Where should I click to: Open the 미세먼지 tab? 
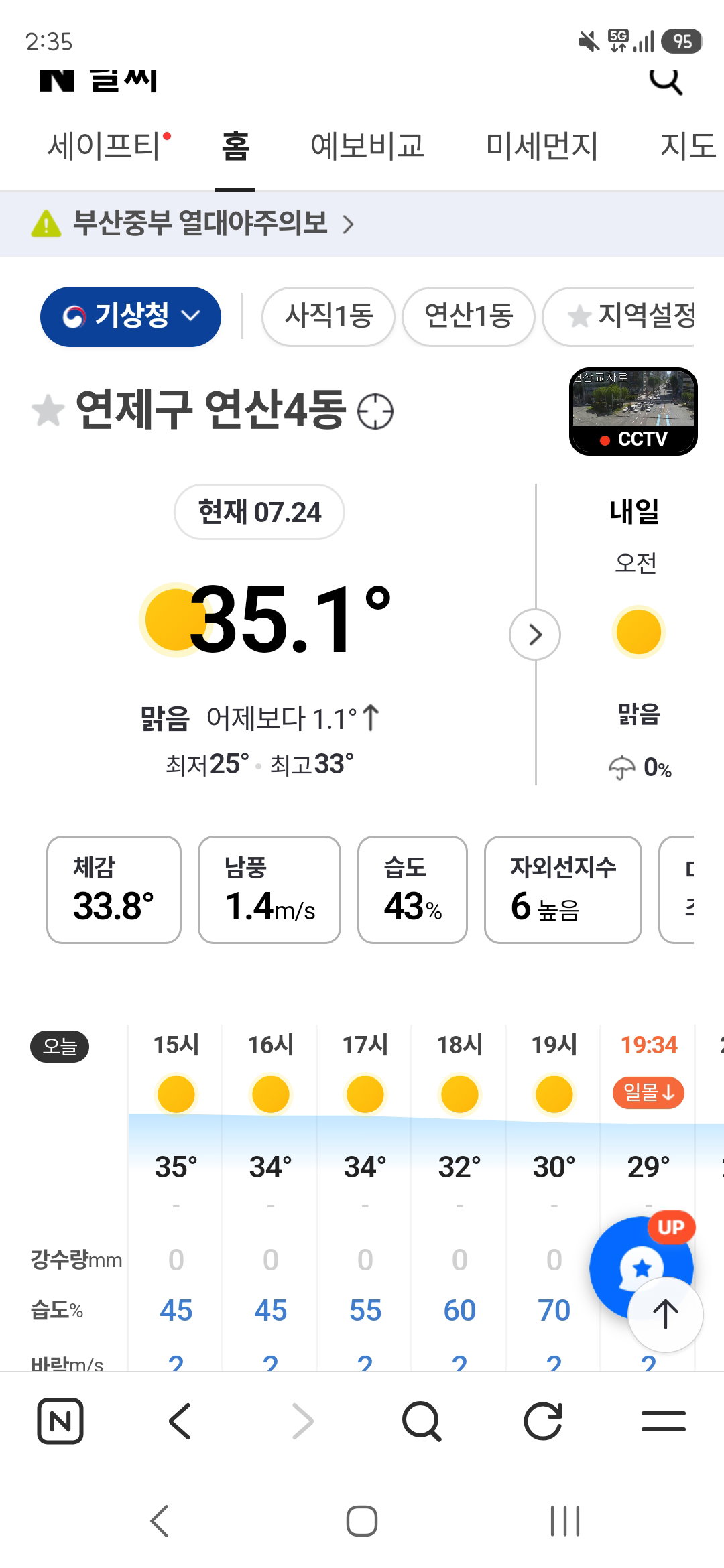click(542, 146)
